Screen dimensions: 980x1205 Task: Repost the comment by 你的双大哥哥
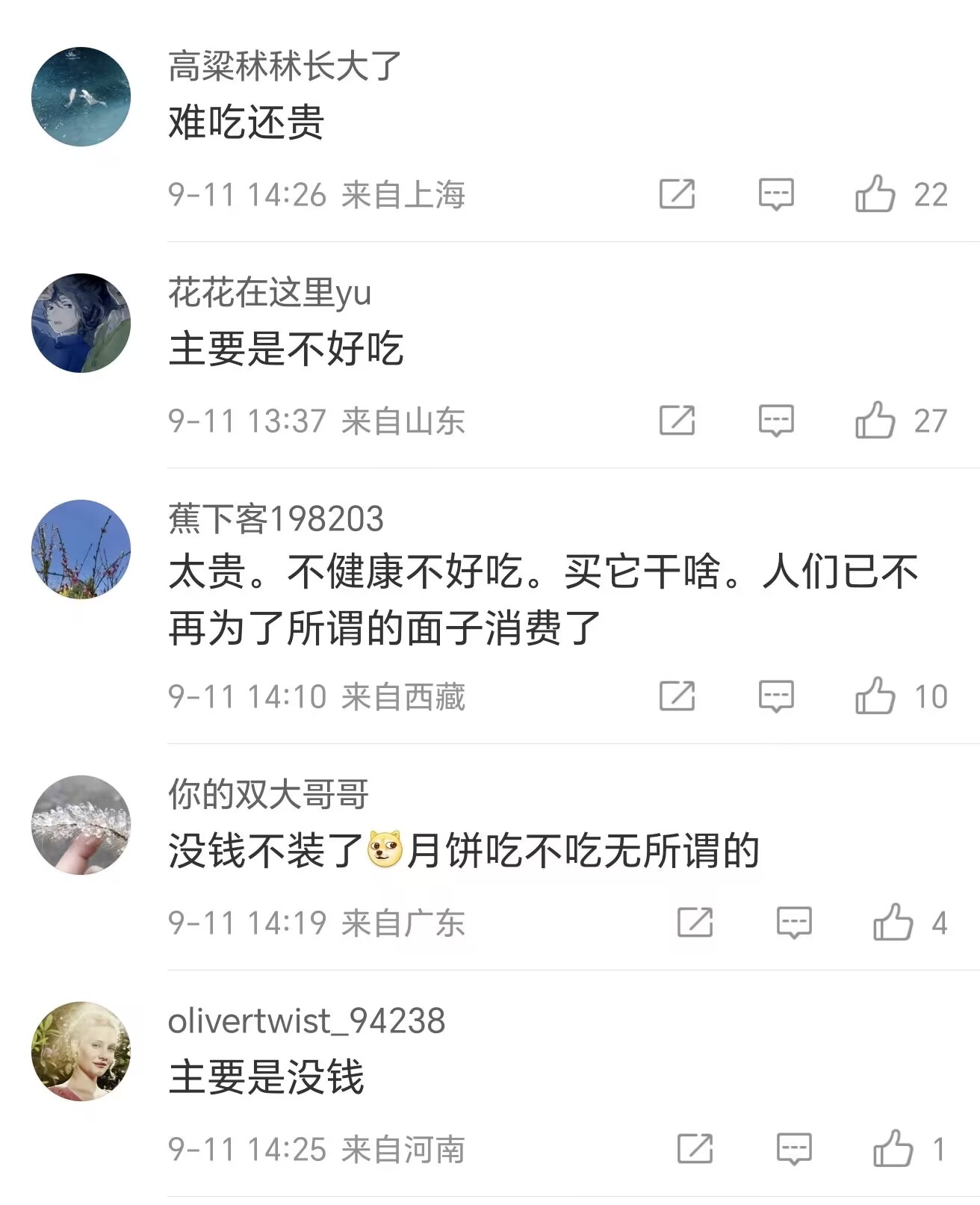(x=695, y=923)
